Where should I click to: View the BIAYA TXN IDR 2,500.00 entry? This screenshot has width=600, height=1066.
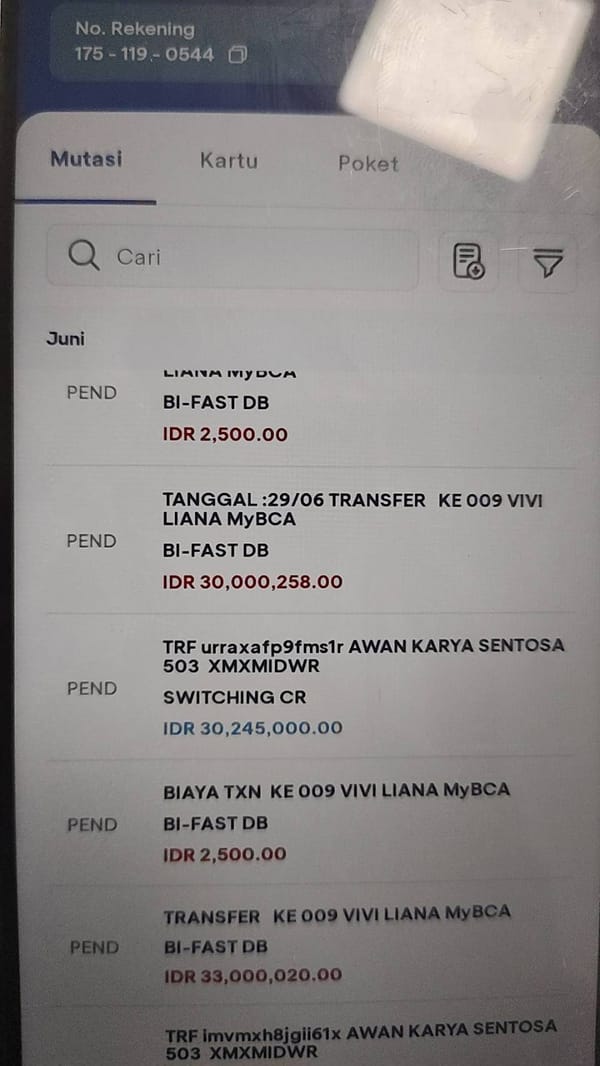click(310, 823)
